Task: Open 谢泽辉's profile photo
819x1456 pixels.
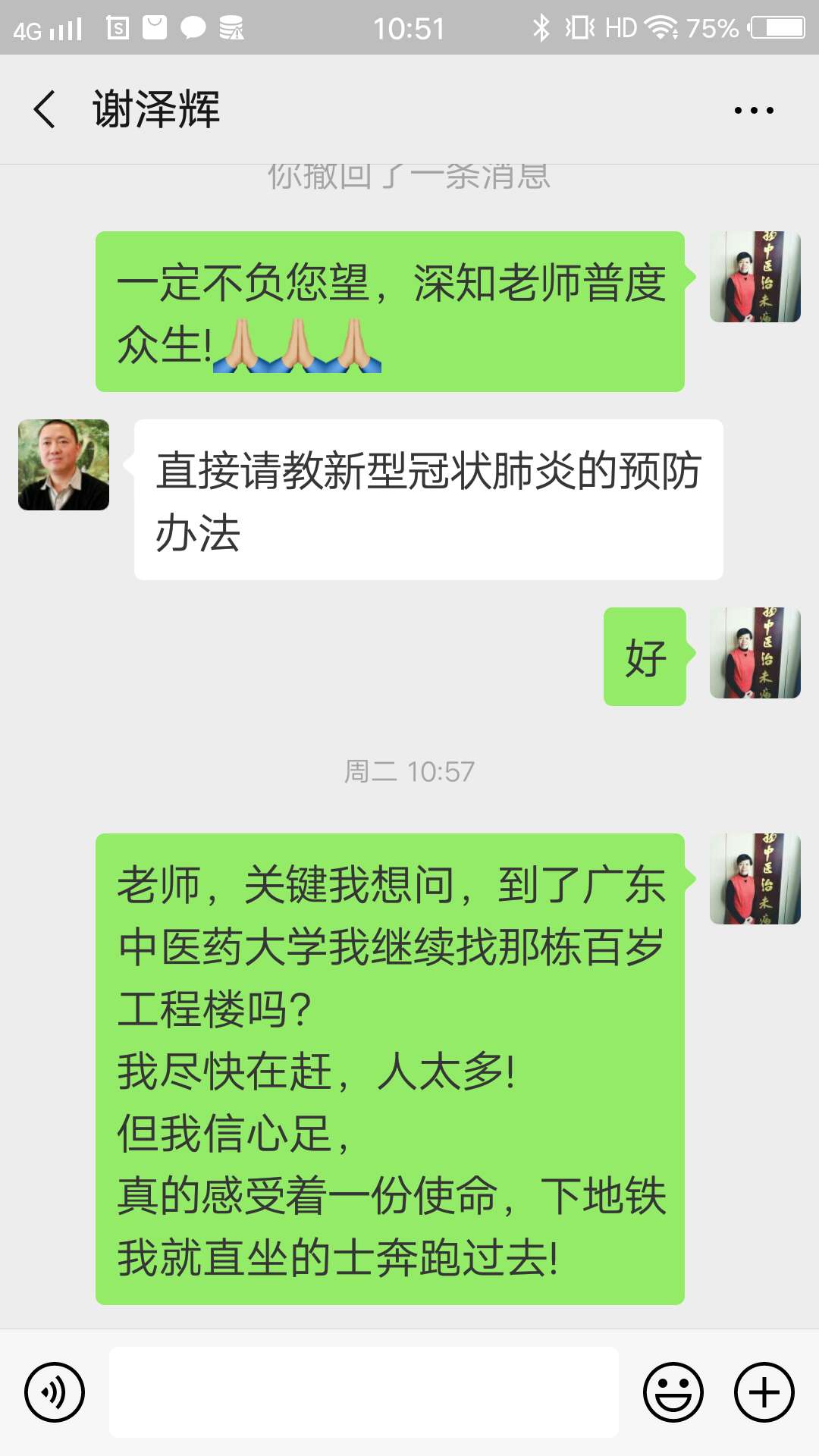Action: pyautogui.click(x=64, y=465)
